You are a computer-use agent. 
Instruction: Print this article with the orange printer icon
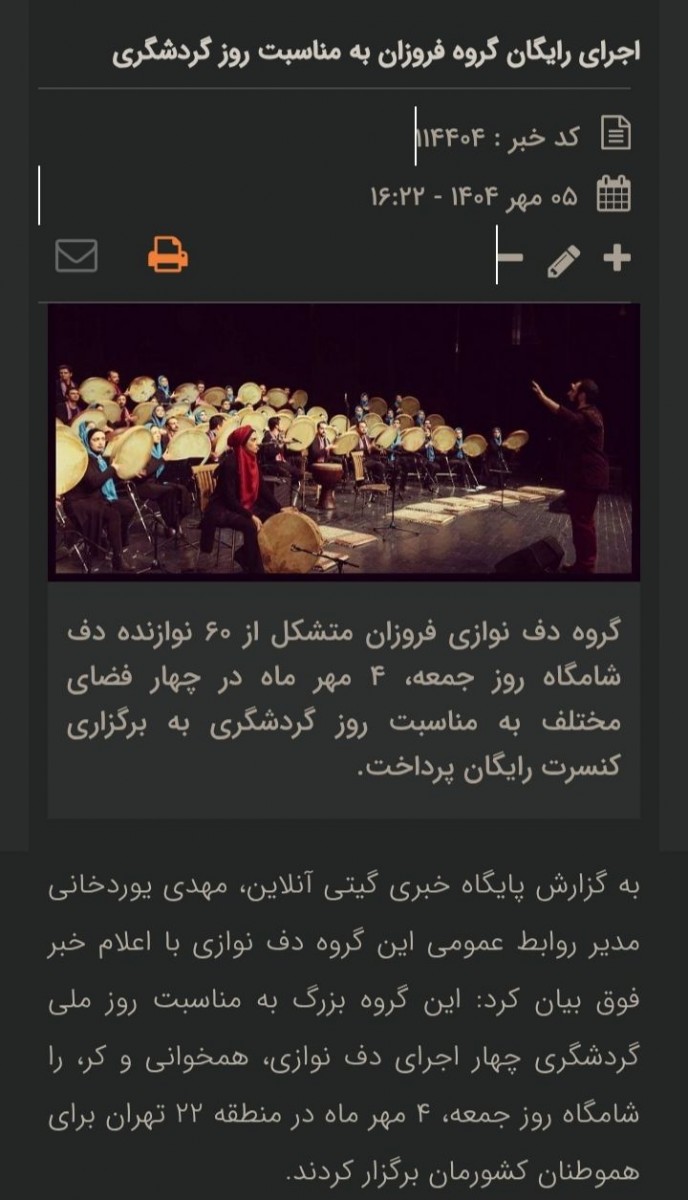[168, 256]
